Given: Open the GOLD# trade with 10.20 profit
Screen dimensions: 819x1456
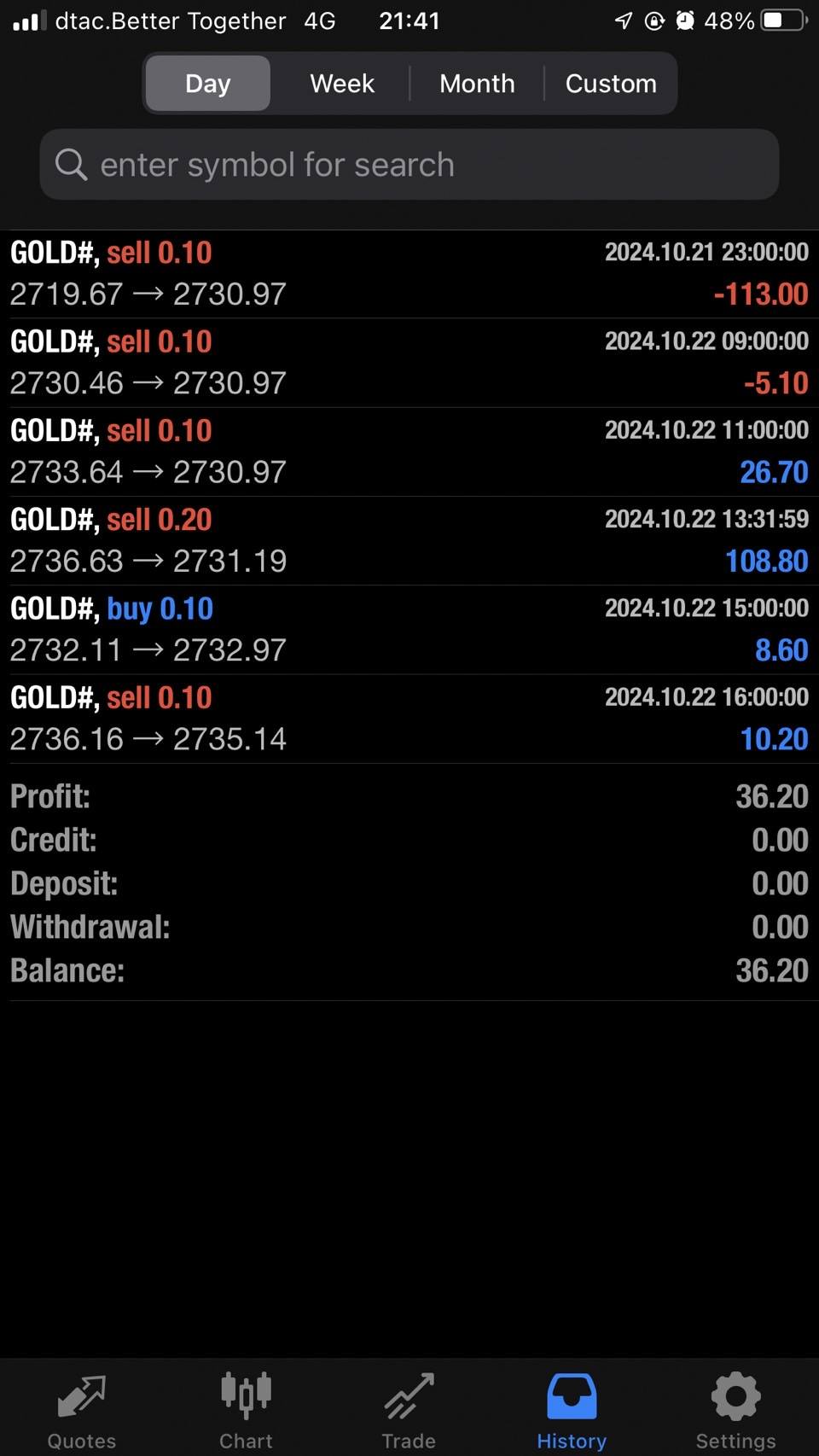Looking at the screenshot, I should point(409,719).
